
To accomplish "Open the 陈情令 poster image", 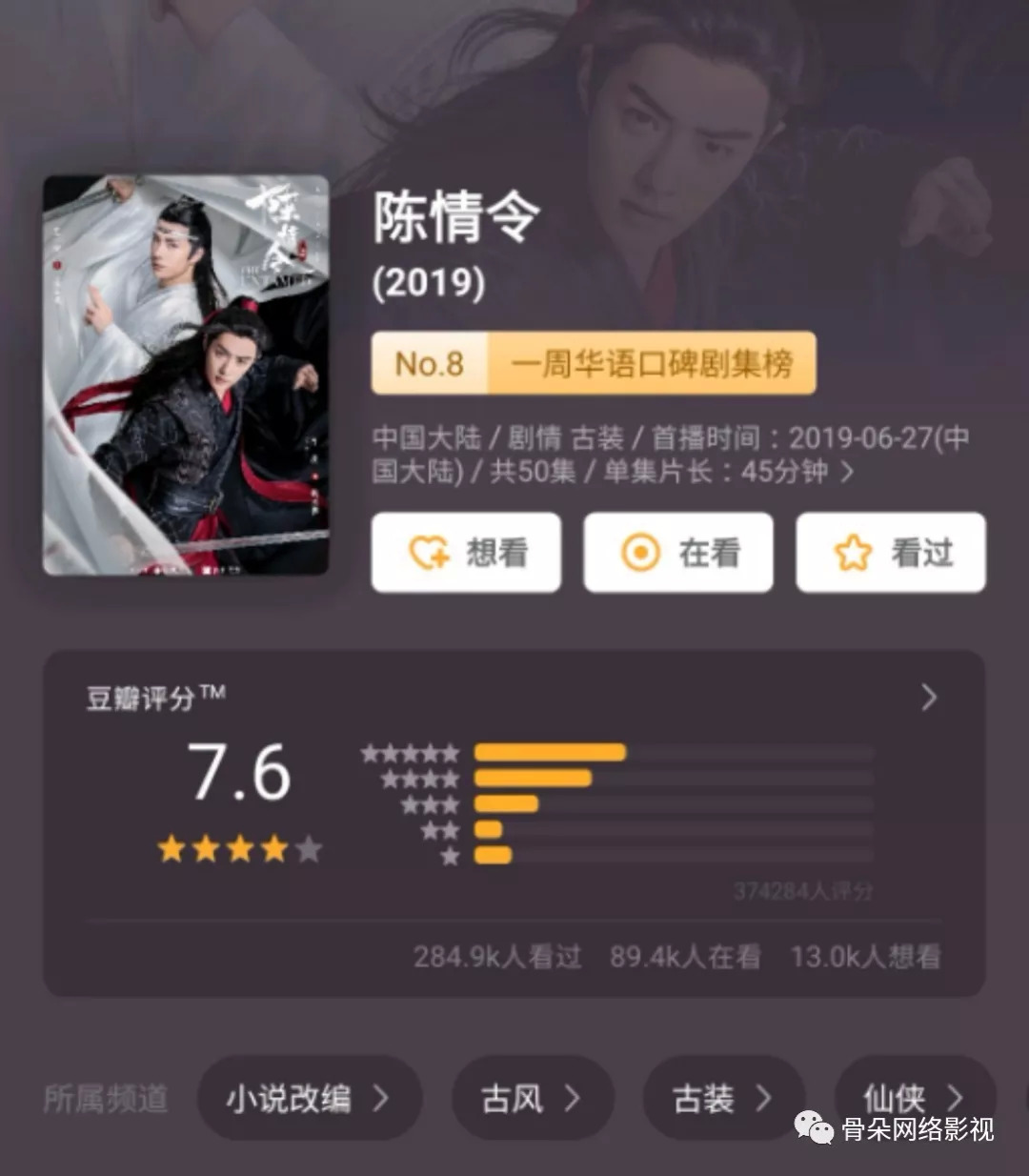I will click(186, 375).
